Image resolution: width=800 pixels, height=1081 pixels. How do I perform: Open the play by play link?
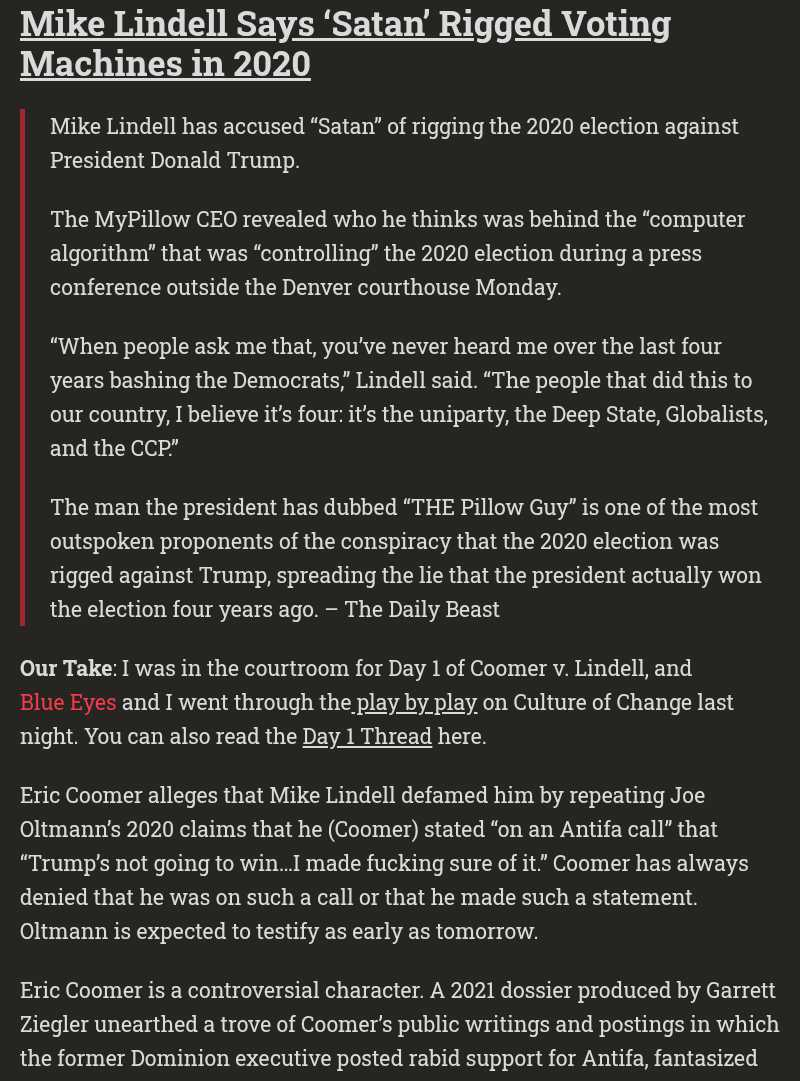coord(416,702)
